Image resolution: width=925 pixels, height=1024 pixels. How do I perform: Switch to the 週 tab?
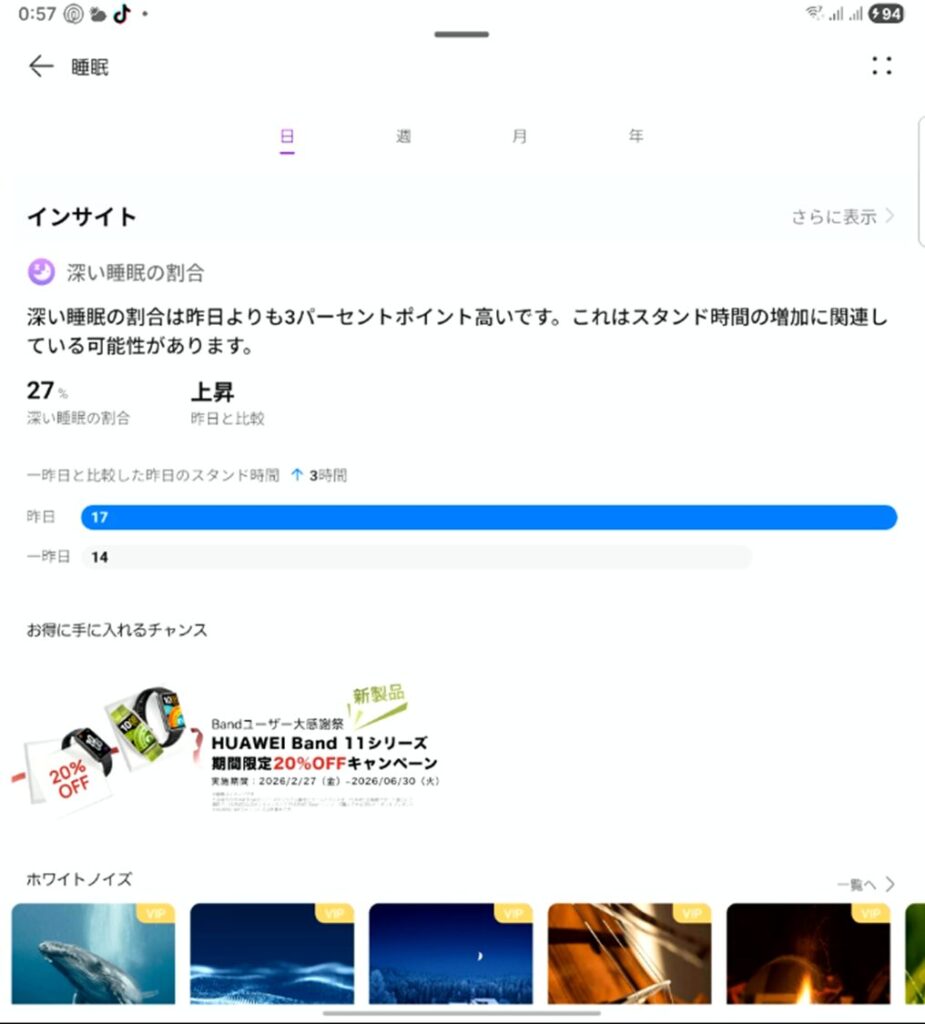403,137
